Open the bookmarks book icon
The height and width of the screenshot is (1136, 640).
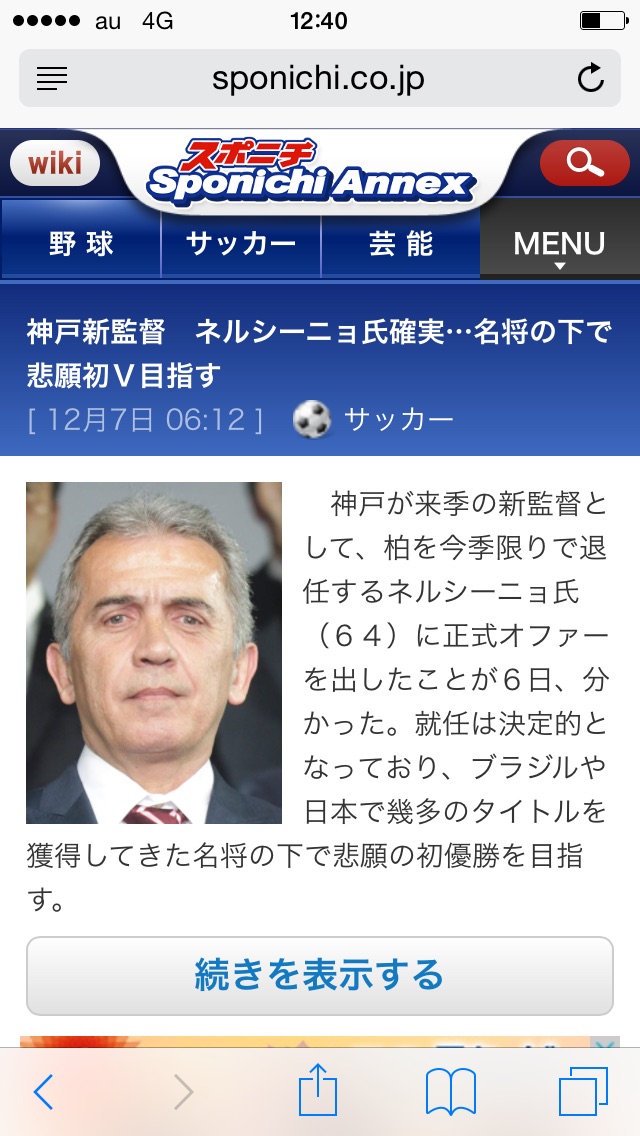(450, 1092)
